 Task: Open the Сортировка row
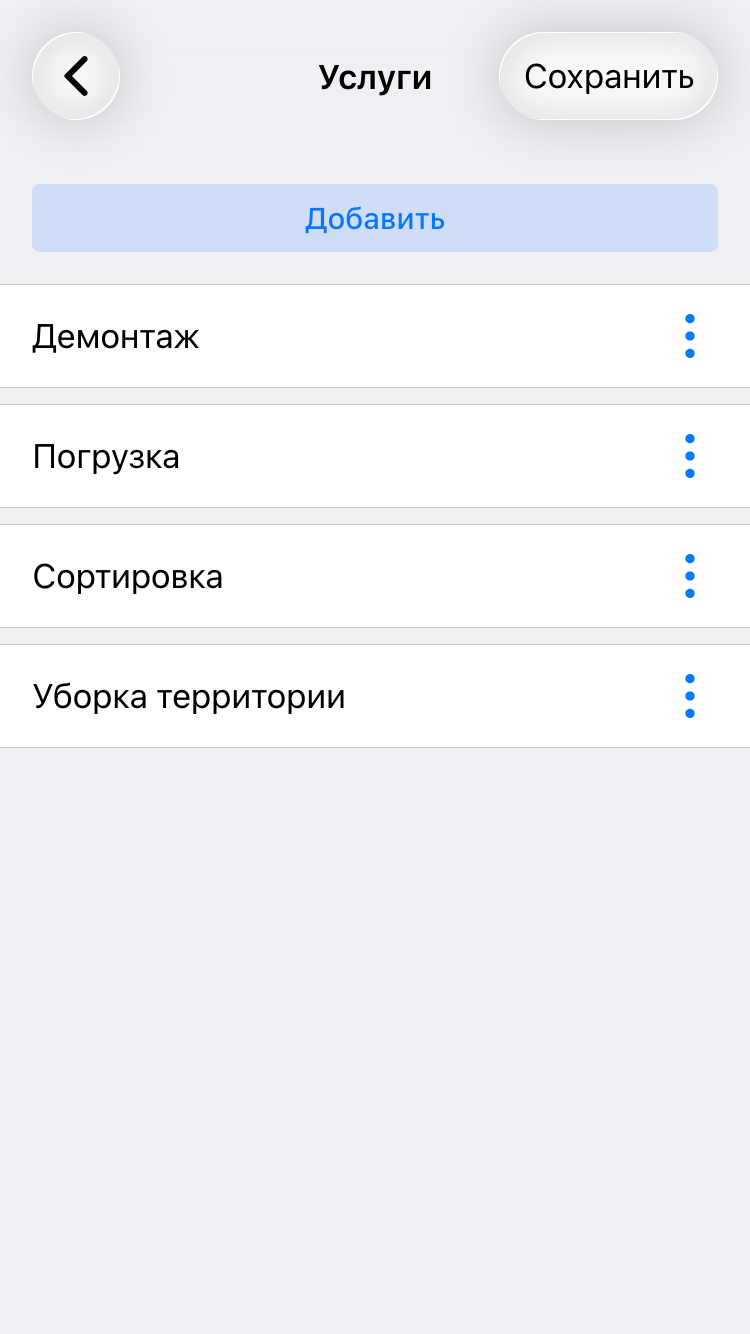click(x=300, y=576)
